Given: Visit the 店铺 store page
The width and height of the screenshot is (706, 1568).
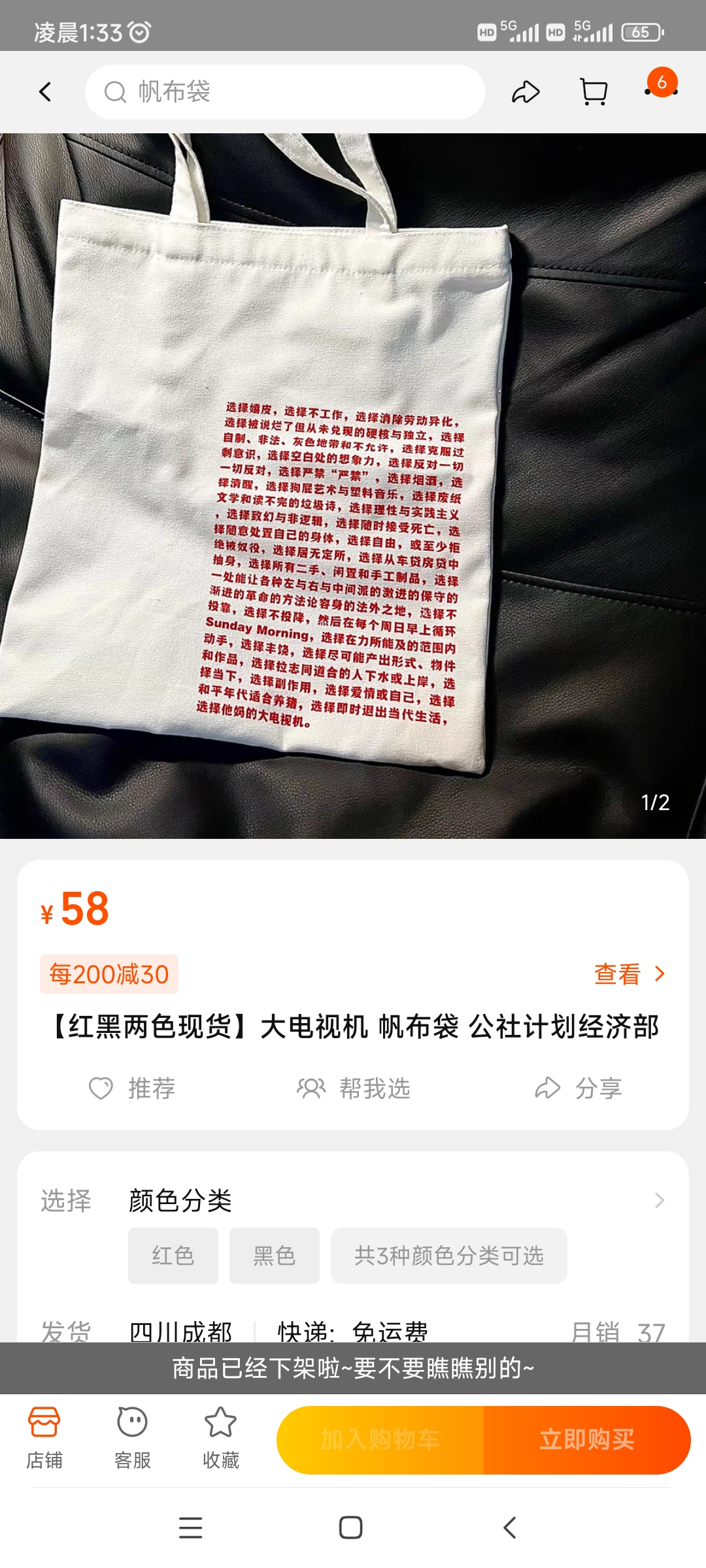Looking at the screenshot, I should [44, 1439].
